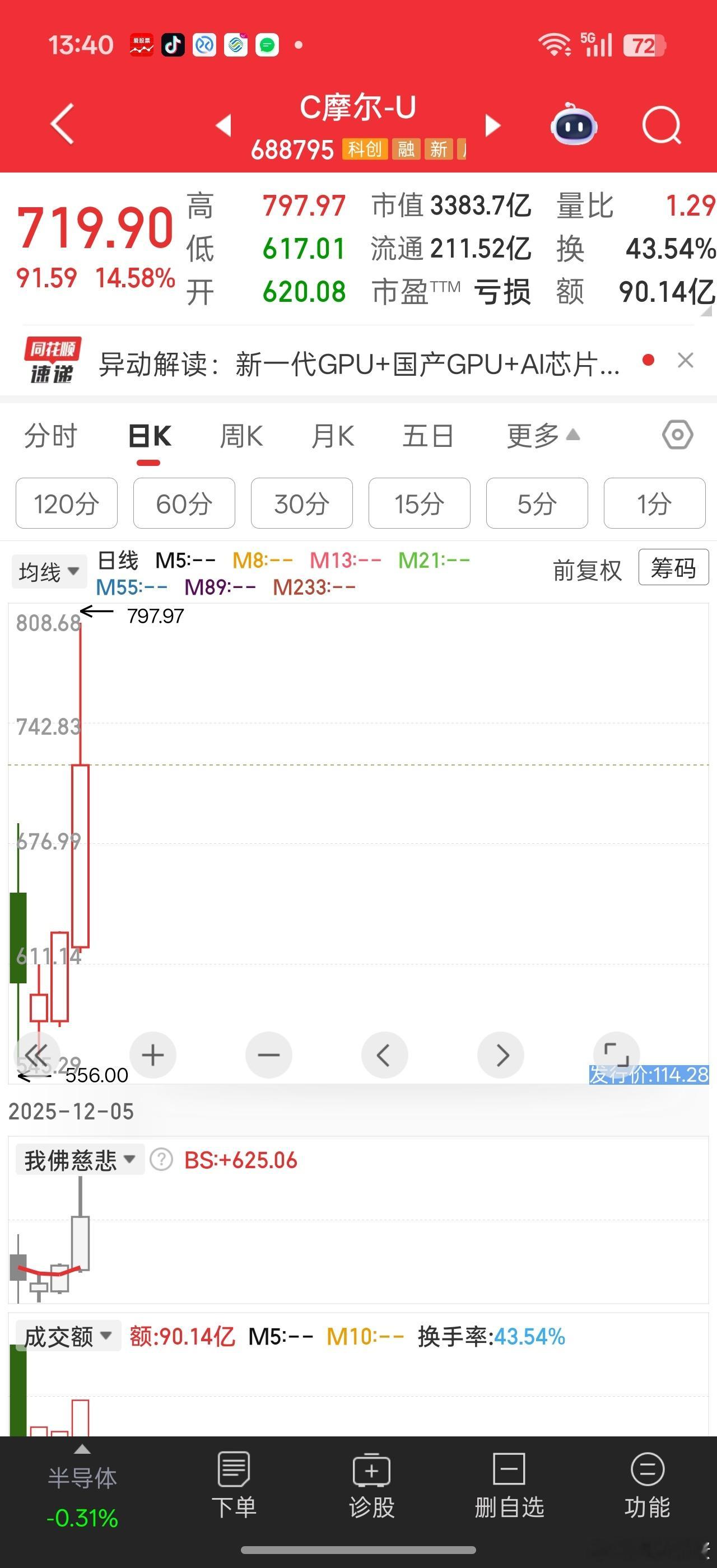
Task: Toggle 前复权 price adjustment
Action: click(586, 570)
